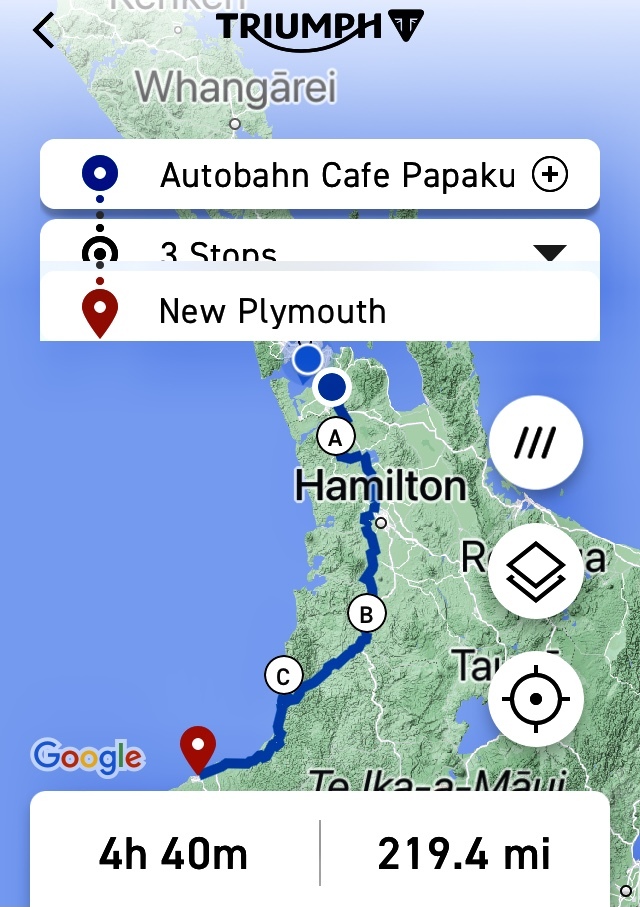
Task: Select waypoint C on the route
Action: pos(283,677)
